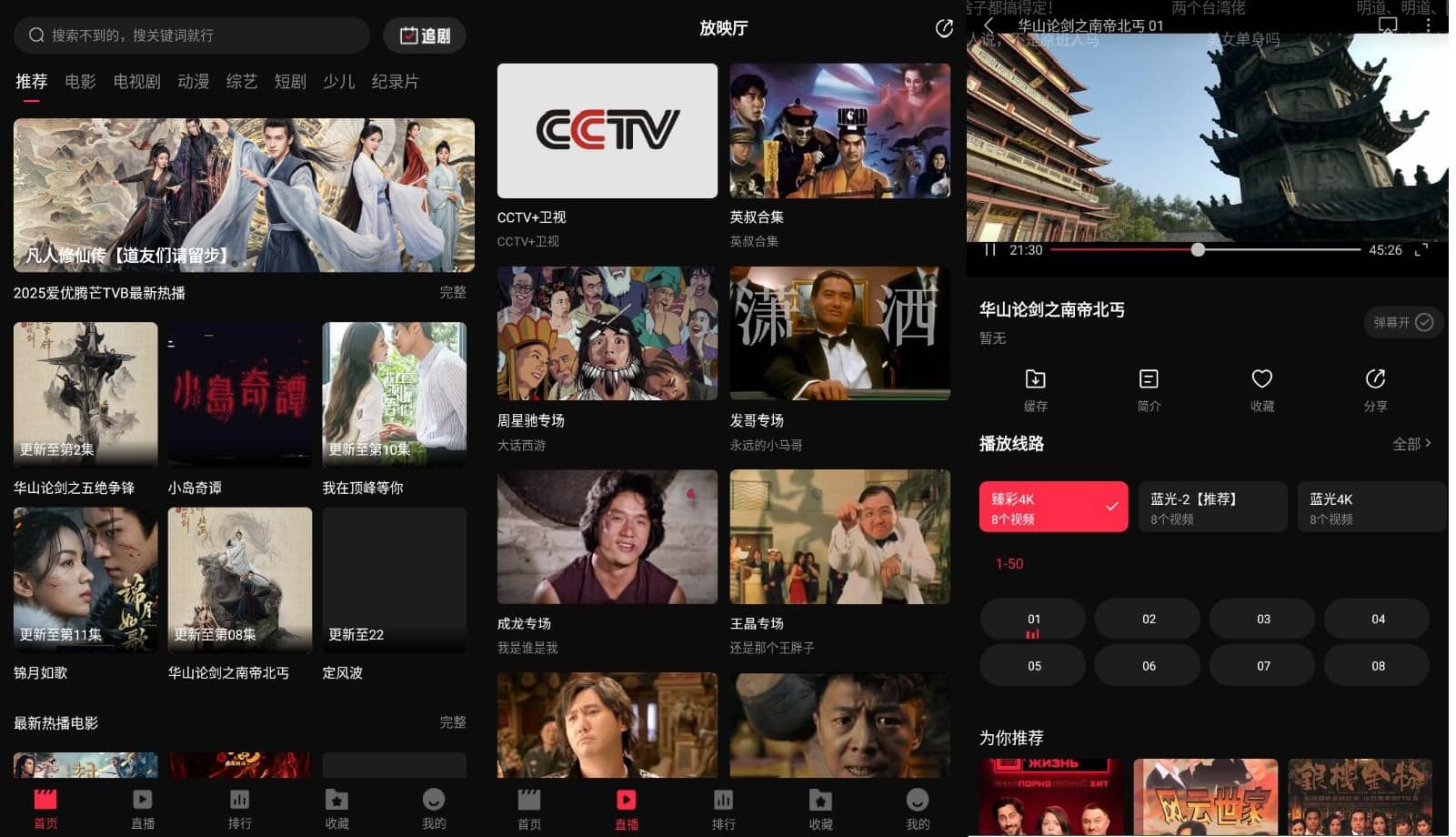Open the 追剧 tracking button
Screen dimensions: 1456x837
click(425, 35)
